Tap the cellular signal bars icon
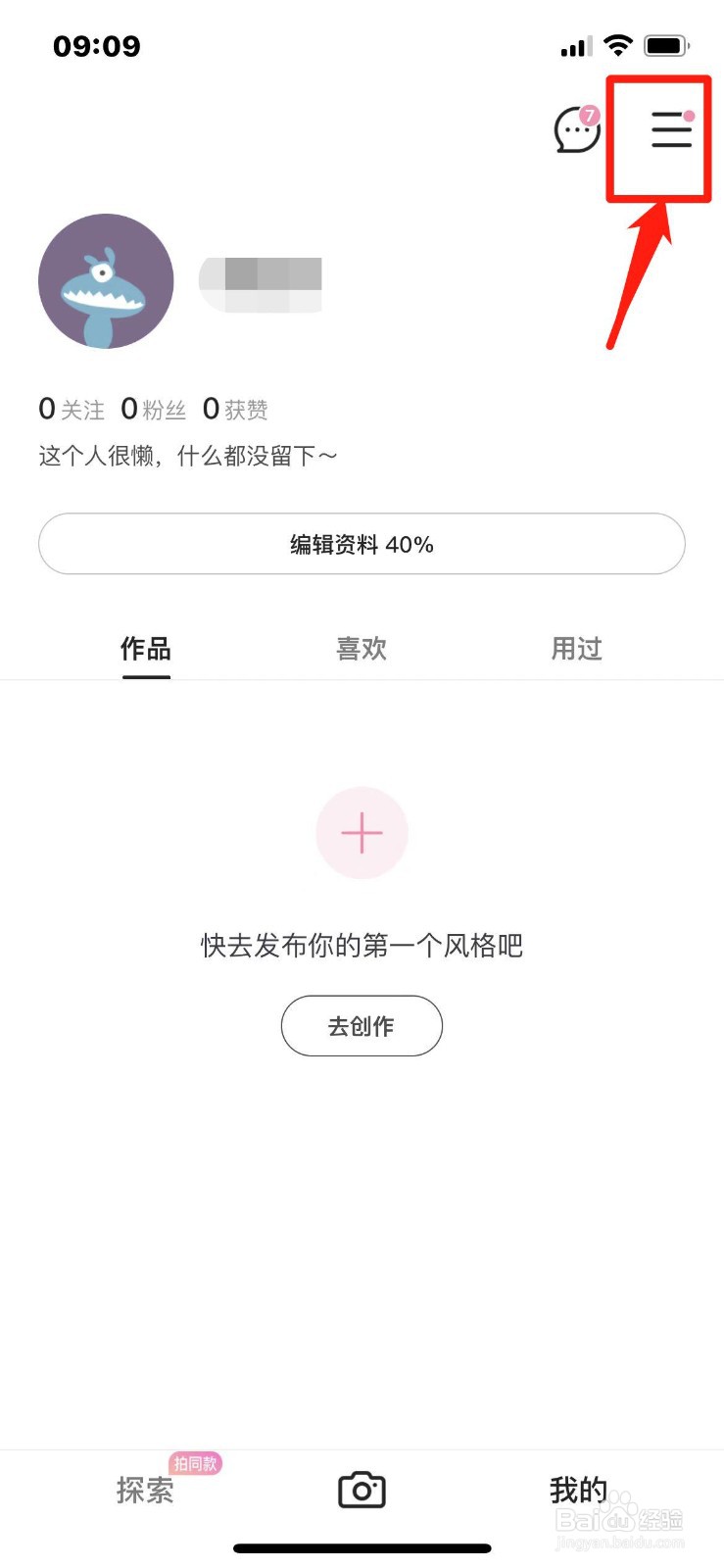 coord(574,45)
